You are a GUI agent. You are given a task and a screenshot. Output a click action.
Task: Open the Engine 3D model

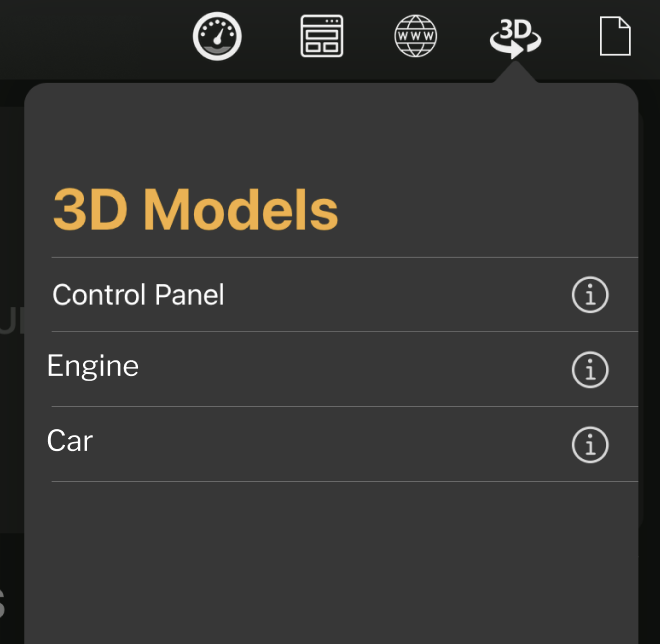[x=93, y=367]
